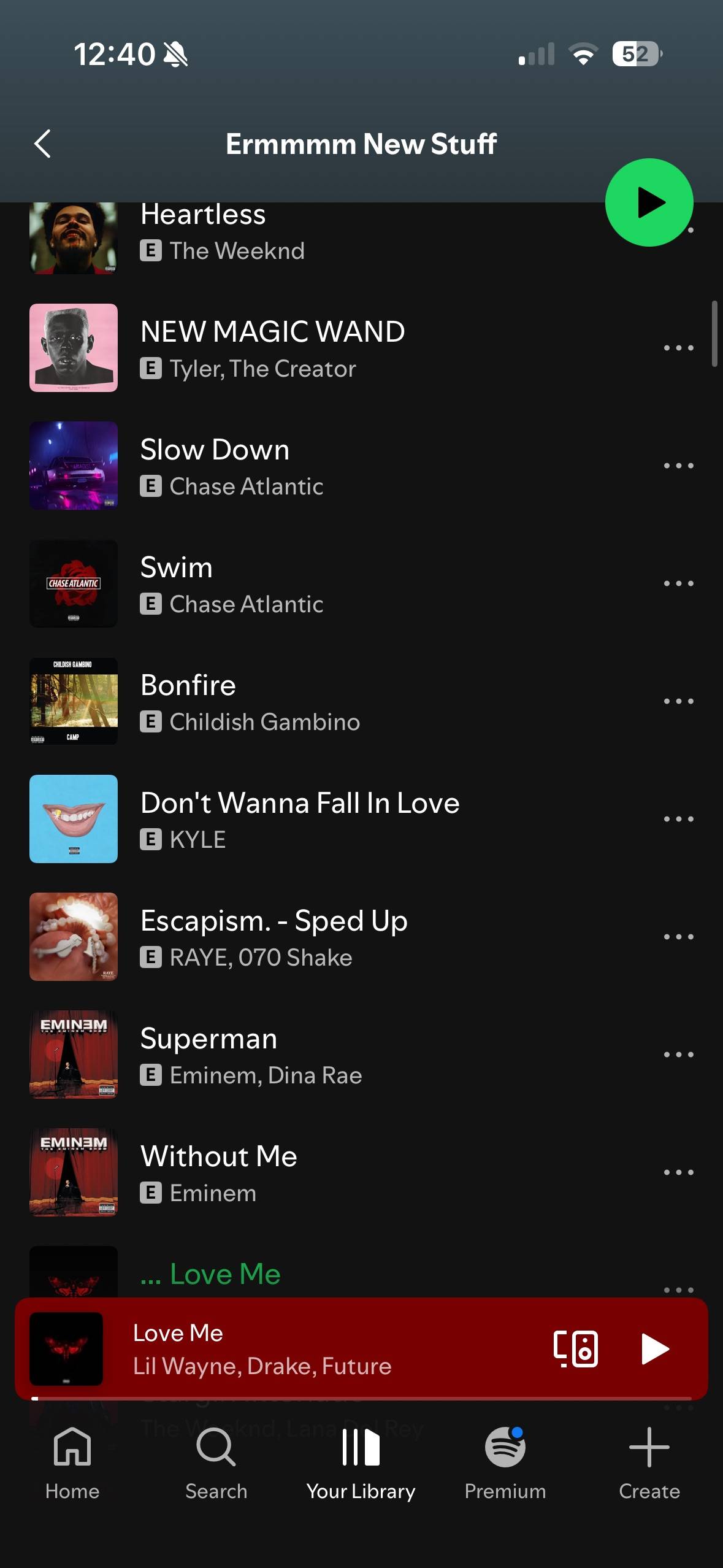Resume Love Me in the mini player

(x=654, y=1349)
